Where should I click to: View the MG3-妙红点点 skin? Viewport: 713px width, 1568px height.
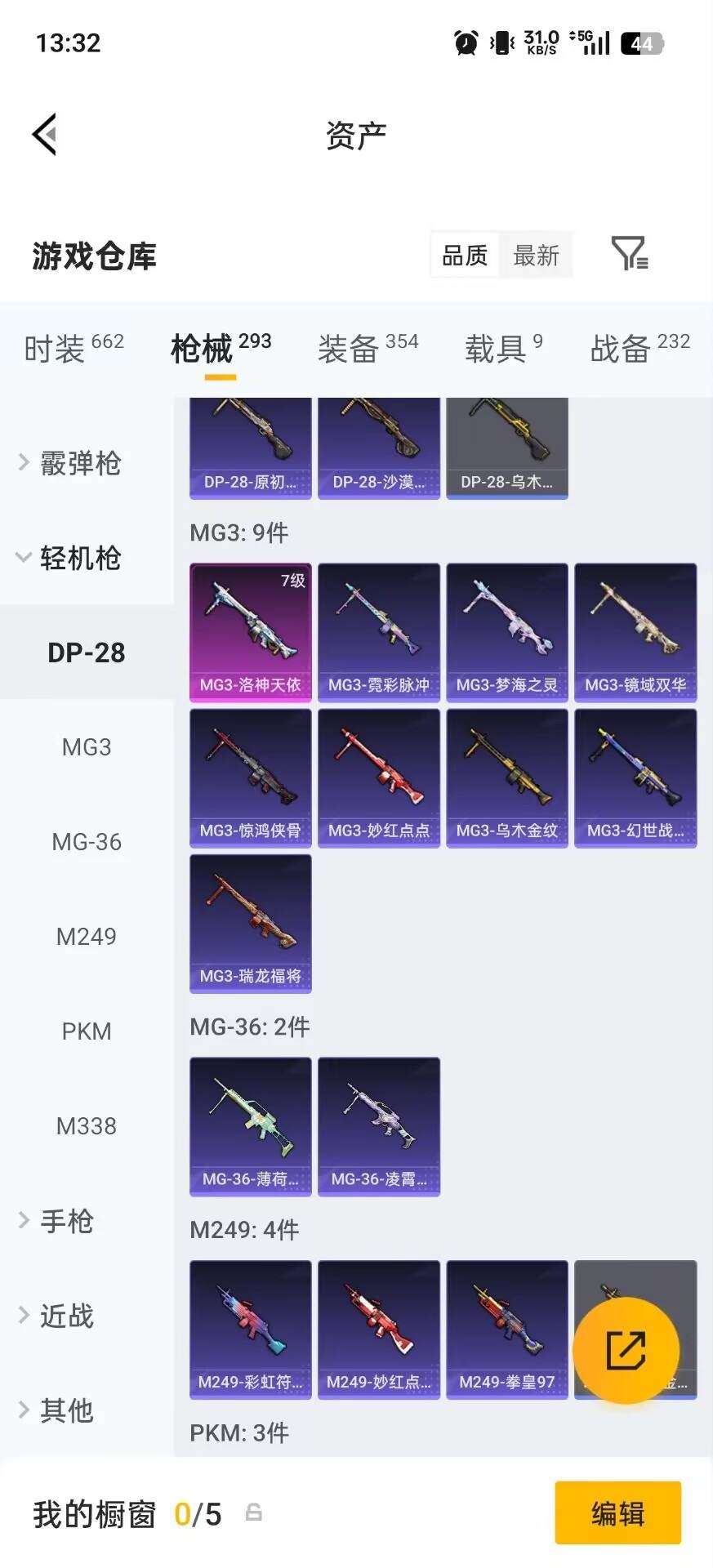(379, 778)
